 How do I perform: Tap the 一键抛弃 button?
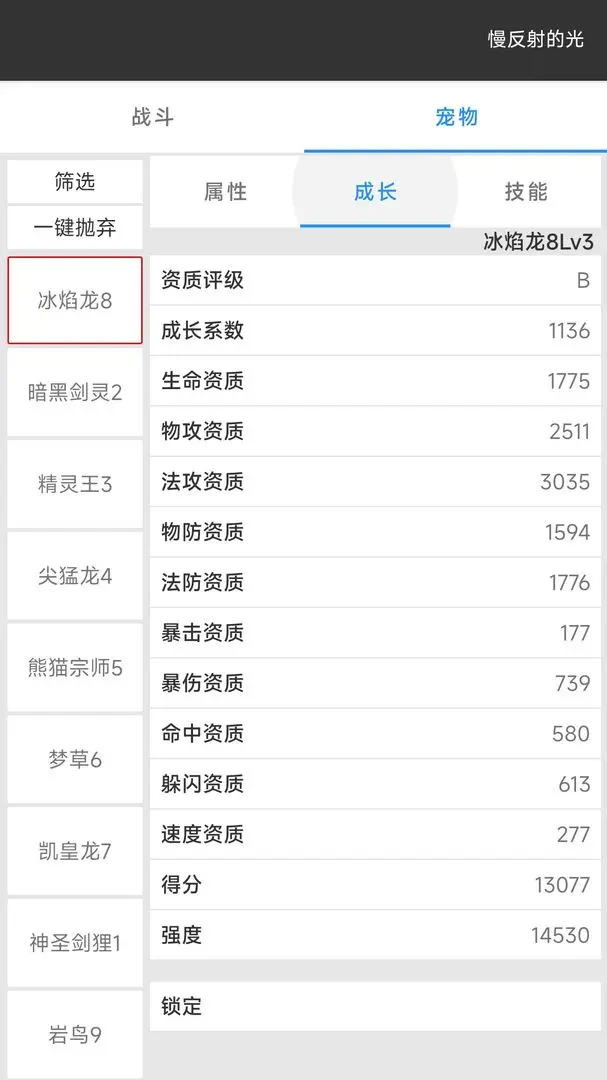click(x=75, y=228)
